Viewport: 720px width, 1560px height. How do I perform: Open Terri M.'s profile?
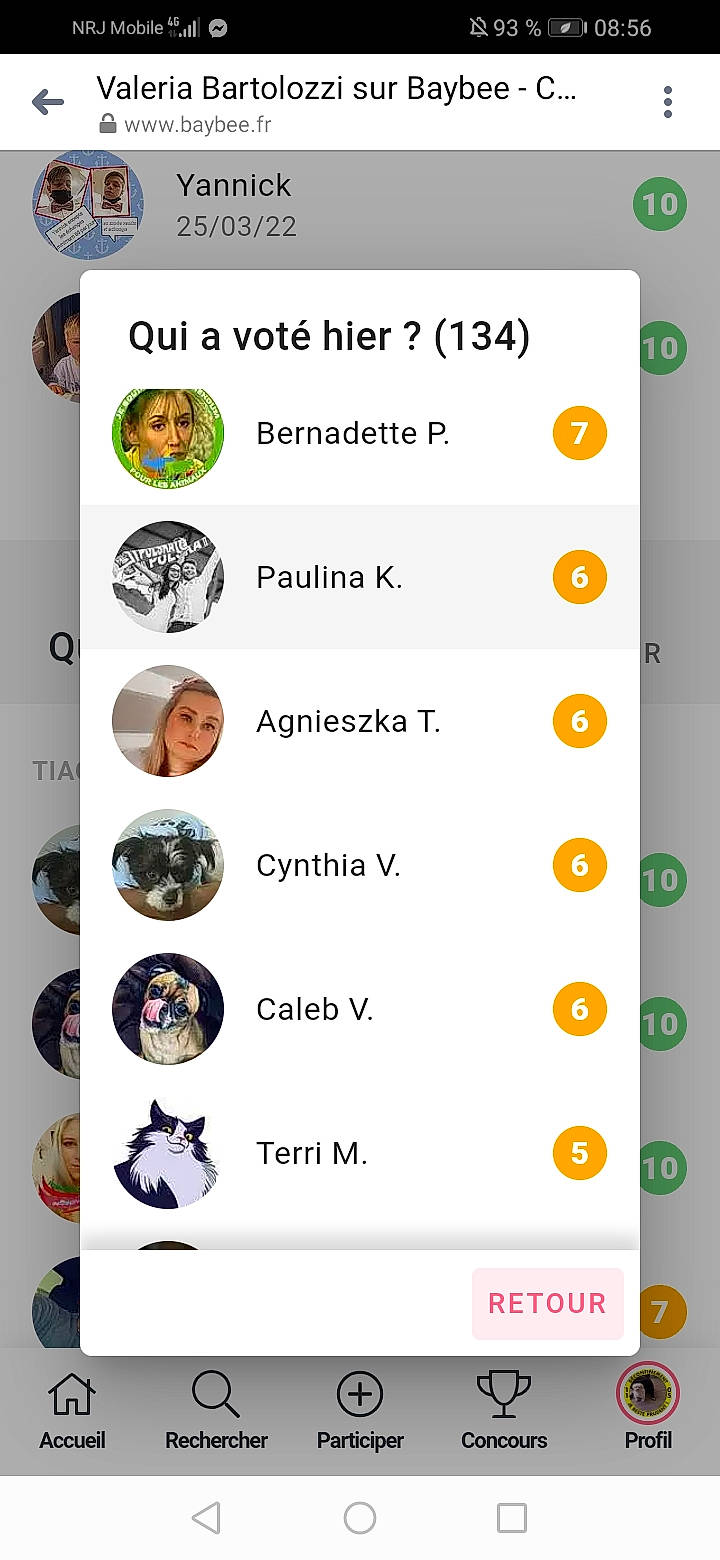(x=312, y=1153)
